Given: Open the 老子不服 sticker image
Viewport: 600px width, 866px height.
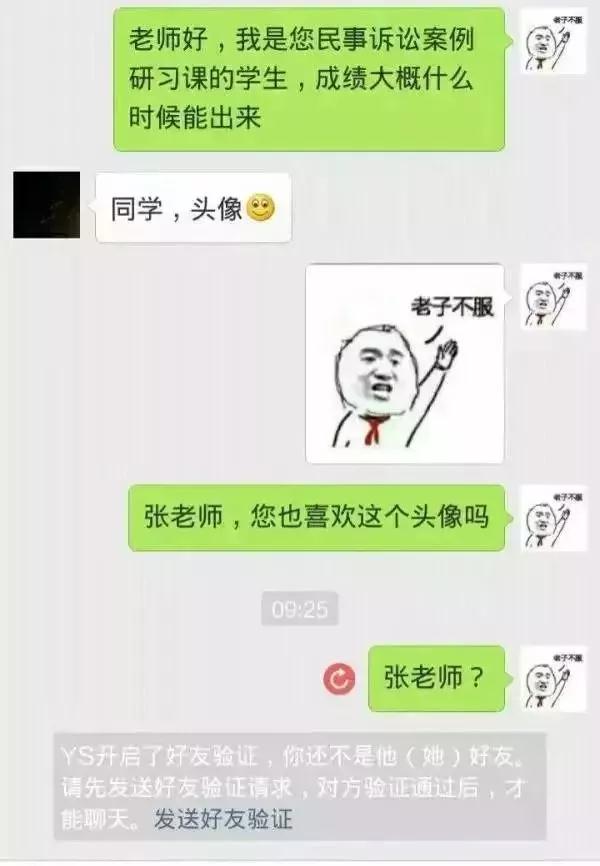Looking at the screenshot, I should pyautogui.click(x=404, y=363).
